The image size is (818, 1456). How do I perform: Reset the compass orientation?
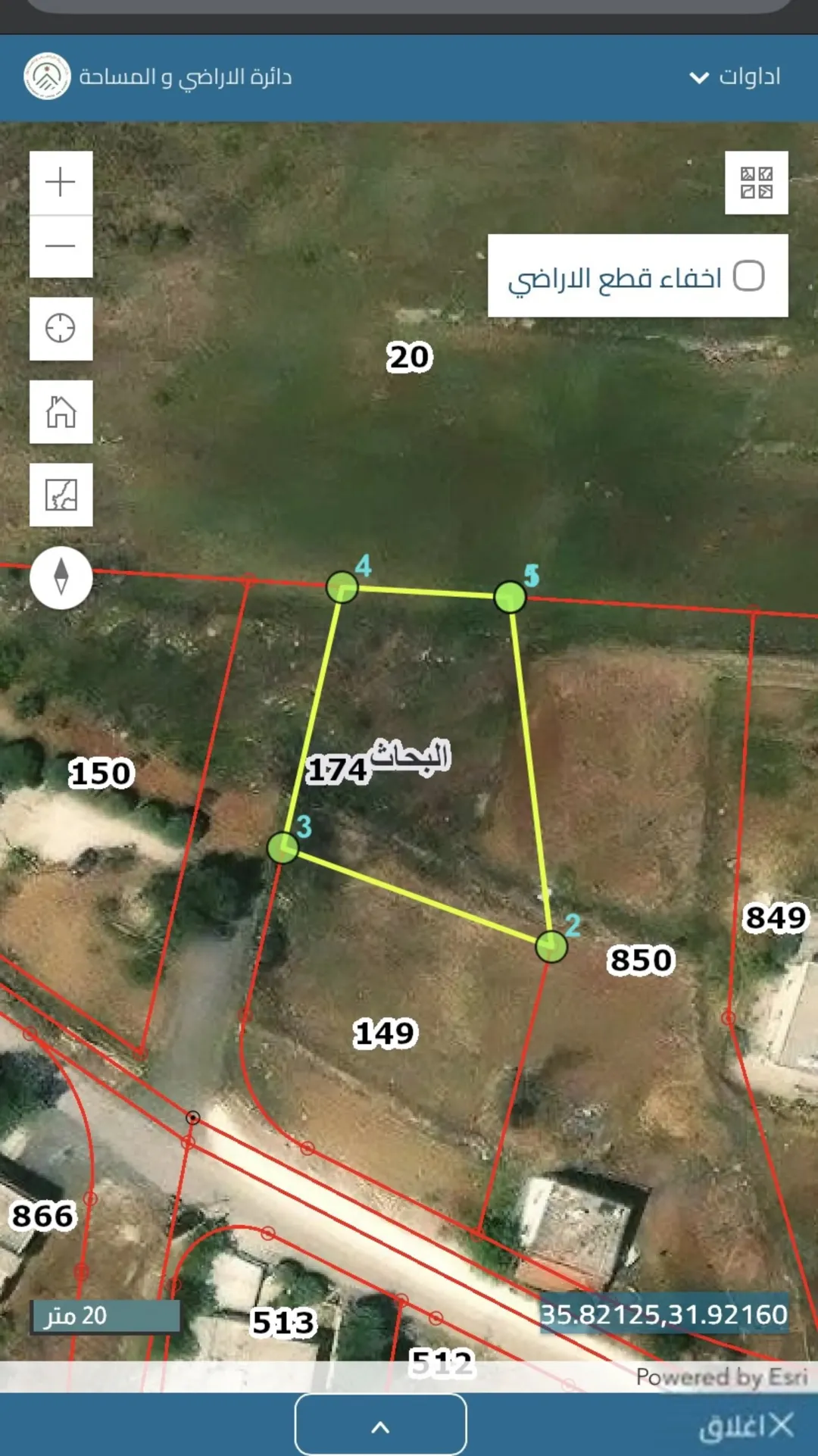coord(61,578)
